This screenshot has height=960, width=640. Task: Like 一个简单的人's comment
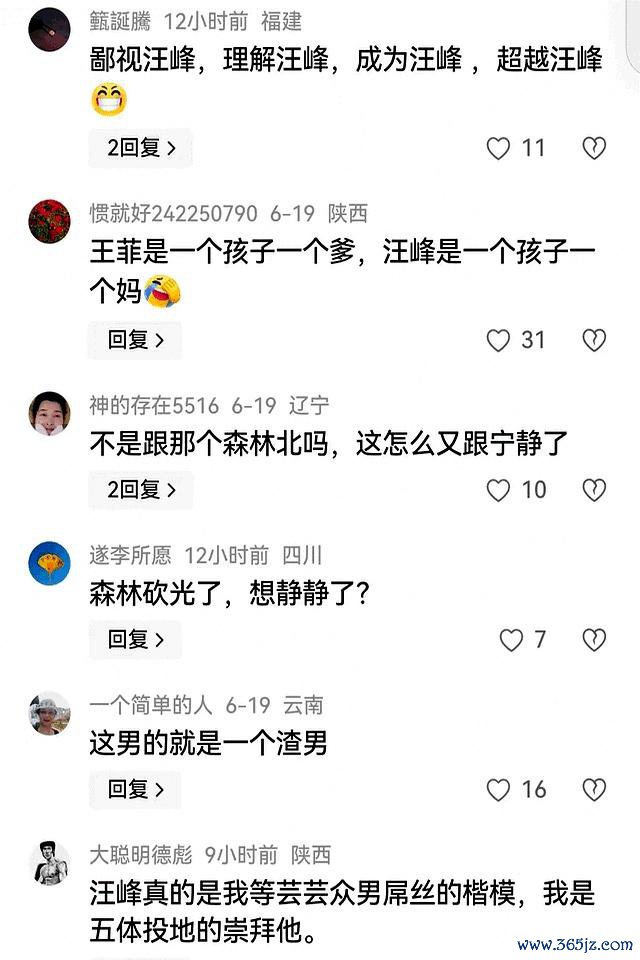click(x=498, y=790)
